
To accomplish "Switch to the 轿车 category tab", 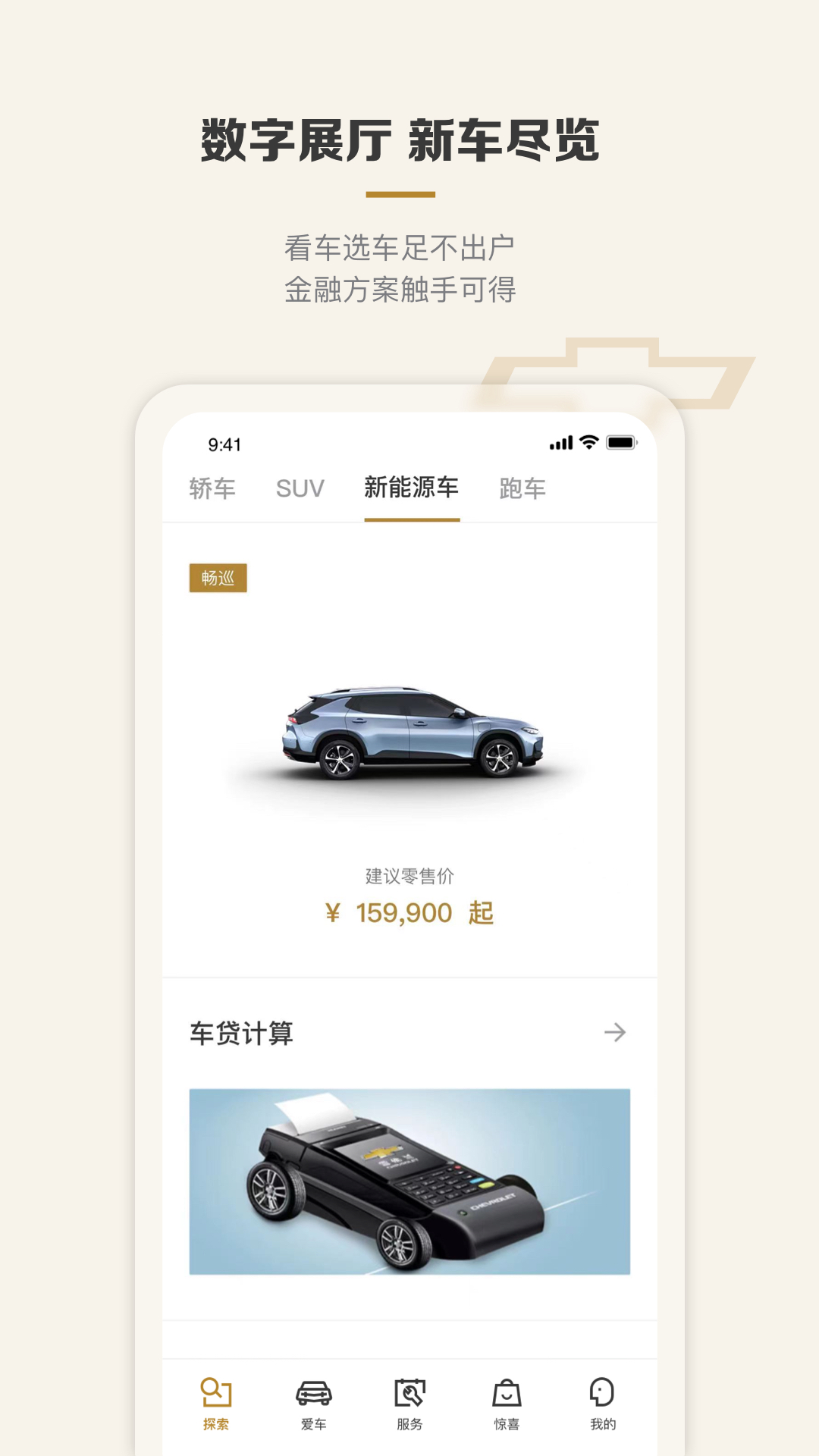I will coord(213,489).
